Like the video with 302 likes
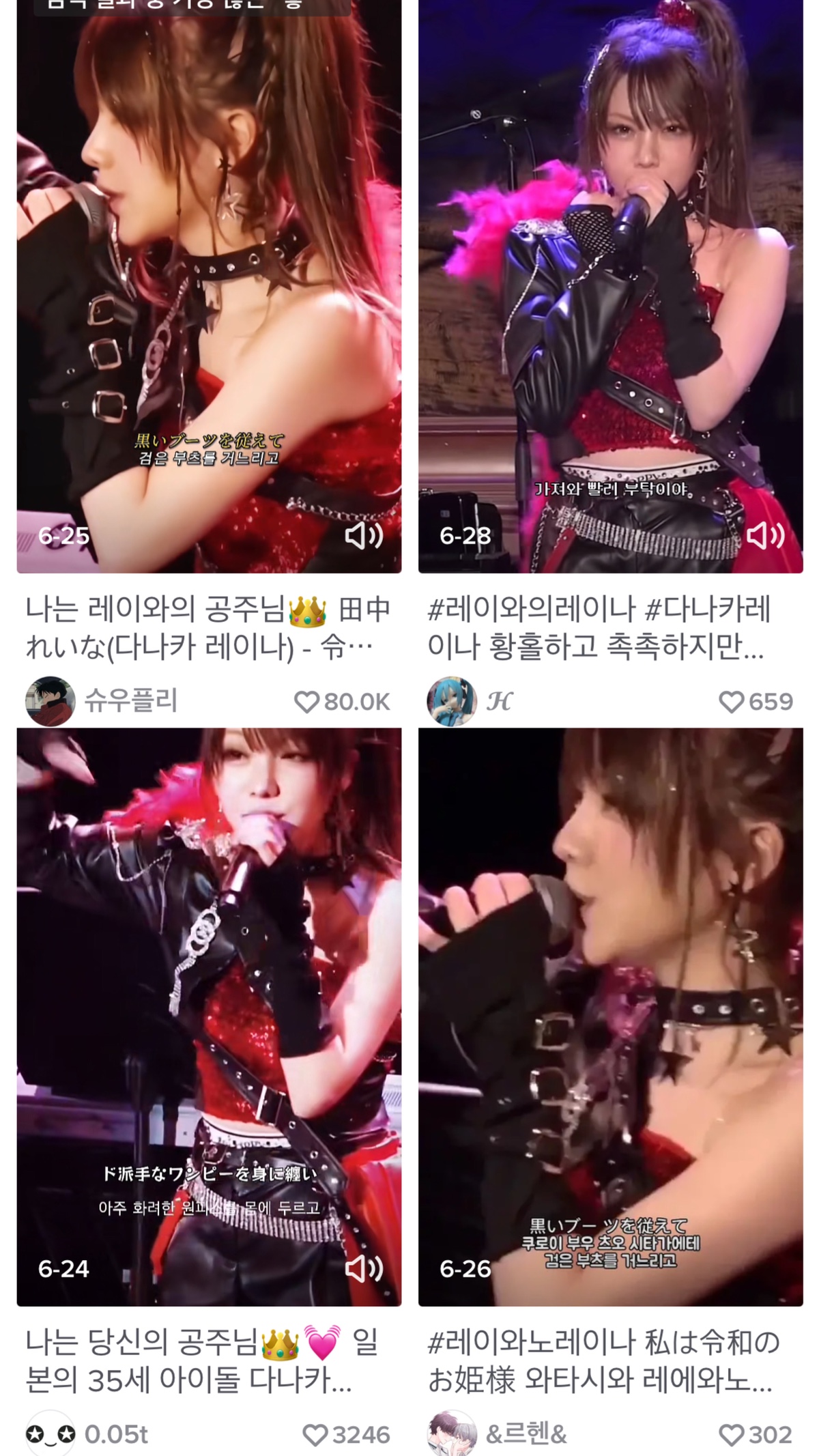819x1456 pixels. point(732,1435)
